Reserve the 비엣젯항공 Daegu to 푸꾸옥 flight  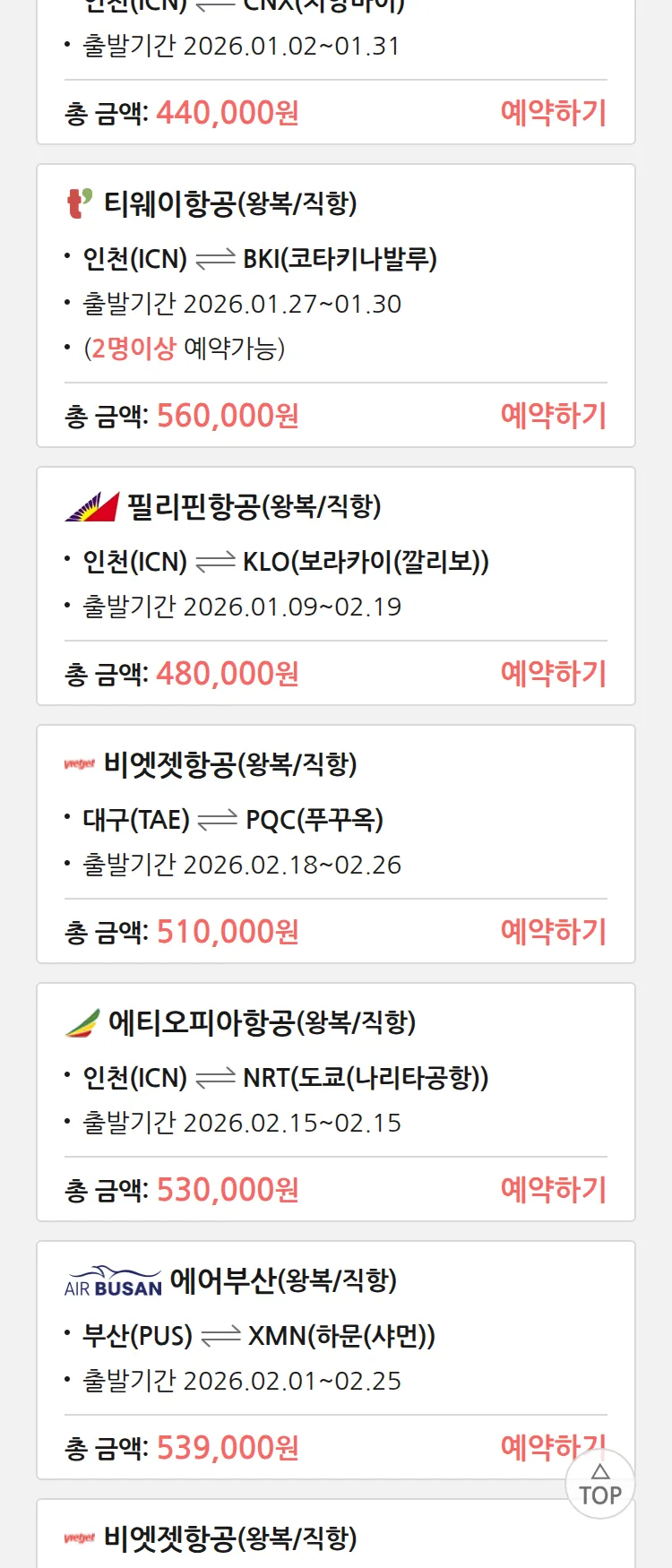tap(553, 932)
